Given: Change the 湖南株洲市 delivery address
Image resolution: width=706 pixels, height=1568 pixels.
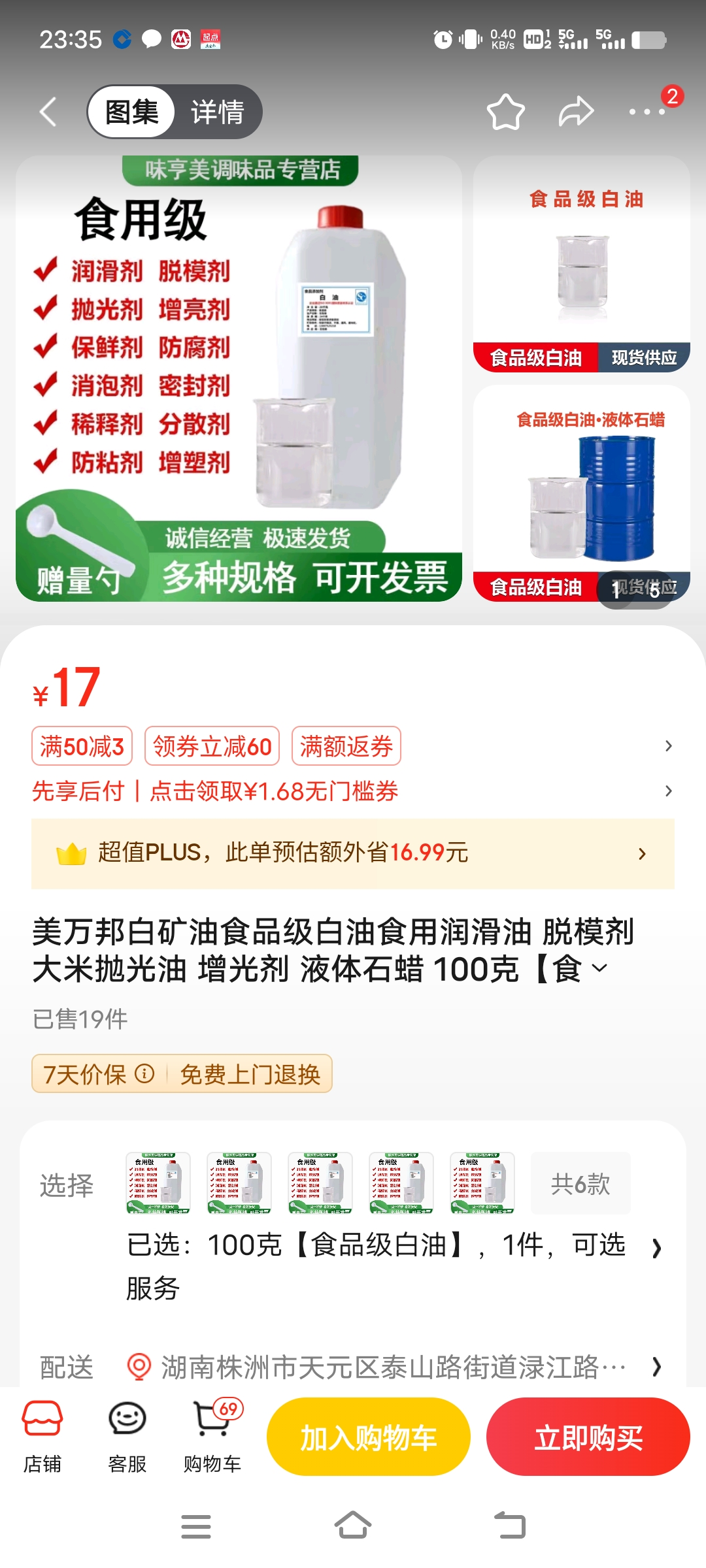Looking at the screenshot, I should point(392,1366).
